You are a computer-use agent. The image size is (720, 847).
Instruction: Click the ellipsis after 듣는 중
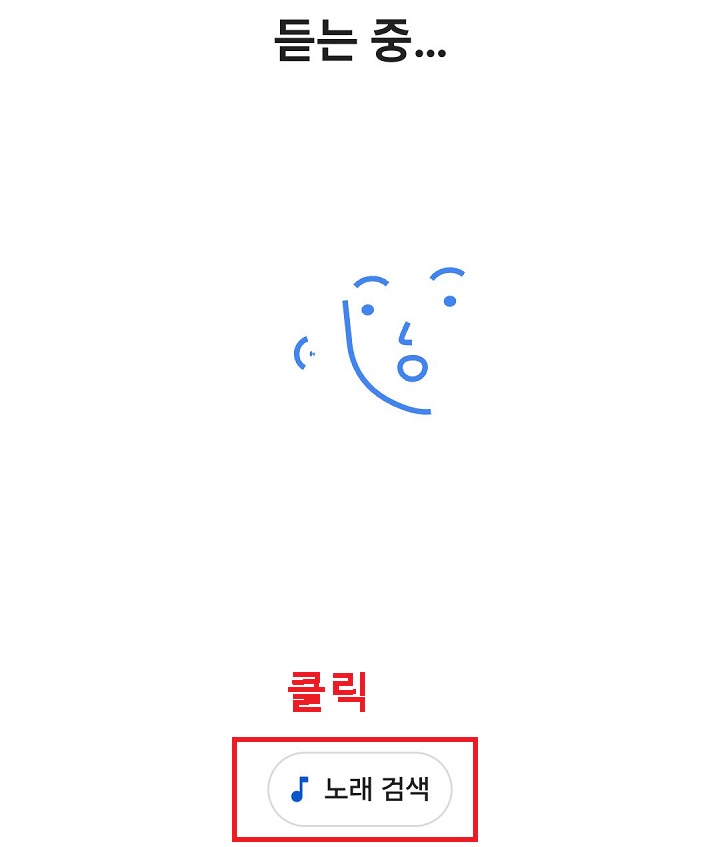tap(428, 52)
